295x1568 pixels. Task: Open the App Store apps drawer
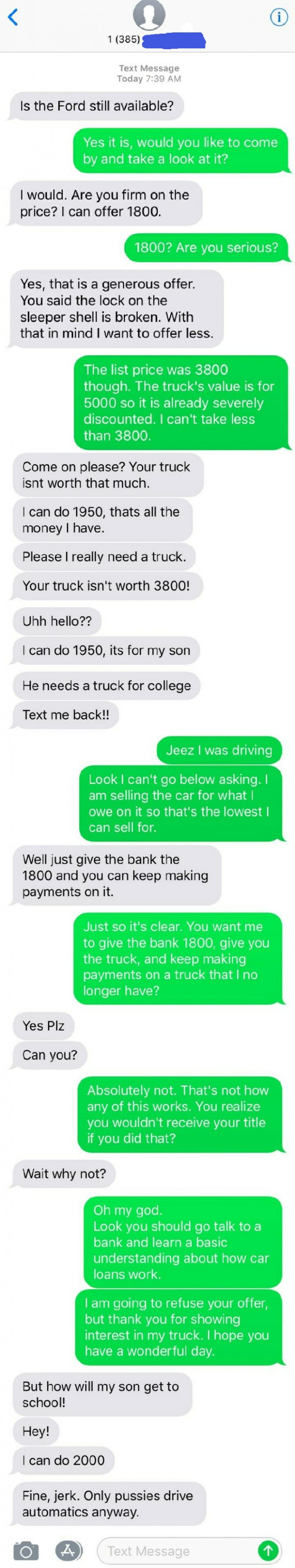(68, 1550)
